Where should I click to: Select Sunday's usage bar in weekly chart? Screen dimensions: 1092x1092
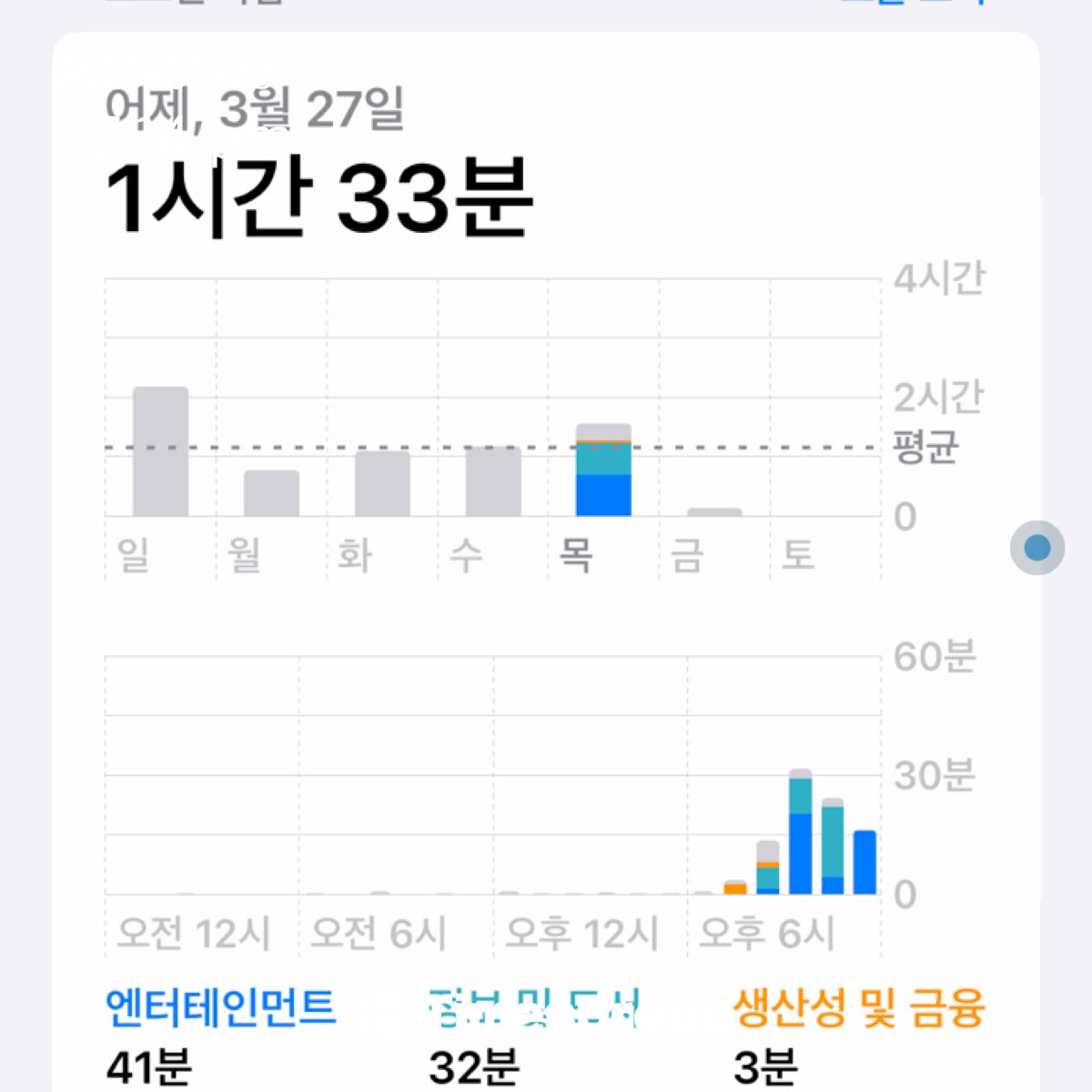(161, 452)
